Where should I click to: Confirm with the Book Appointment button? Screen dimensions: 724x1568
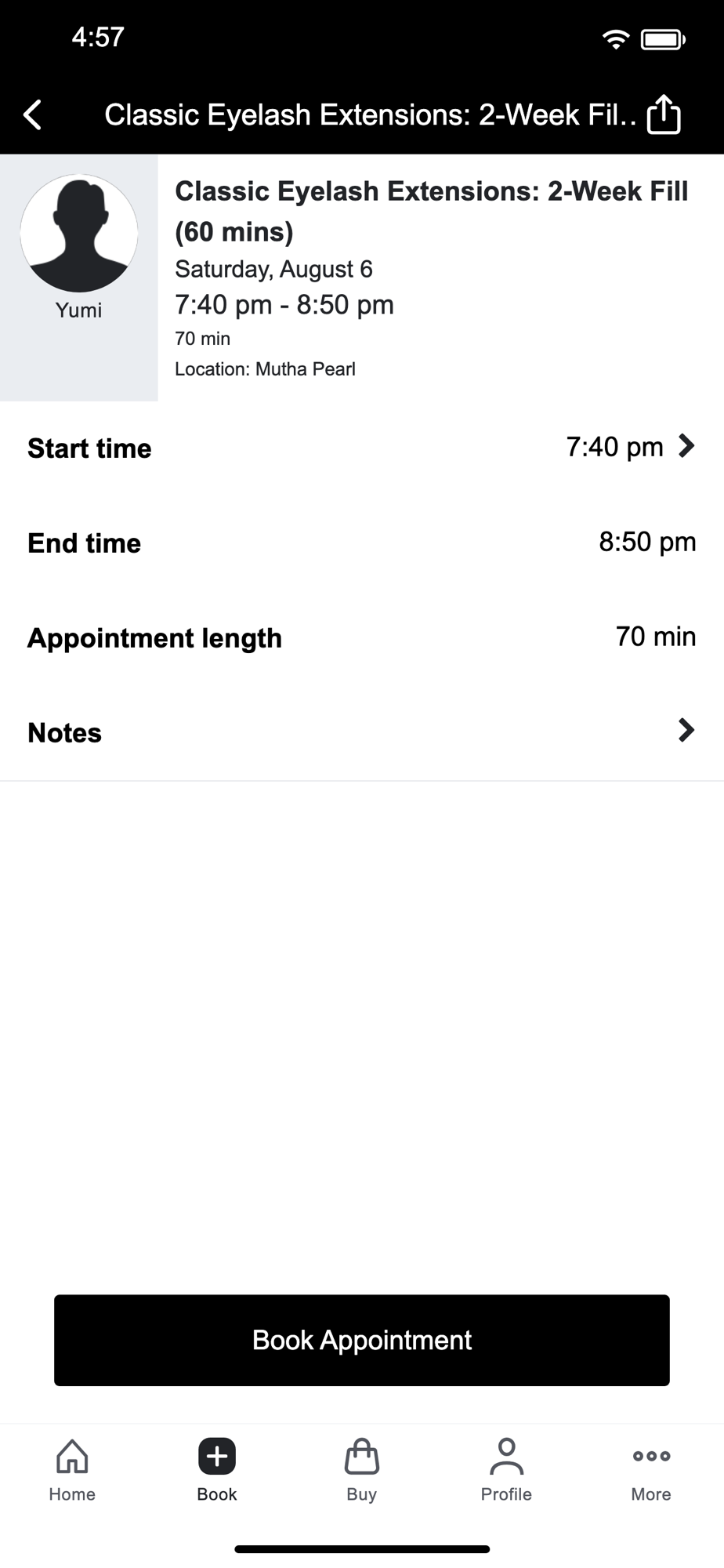(x=362, y=1341)
